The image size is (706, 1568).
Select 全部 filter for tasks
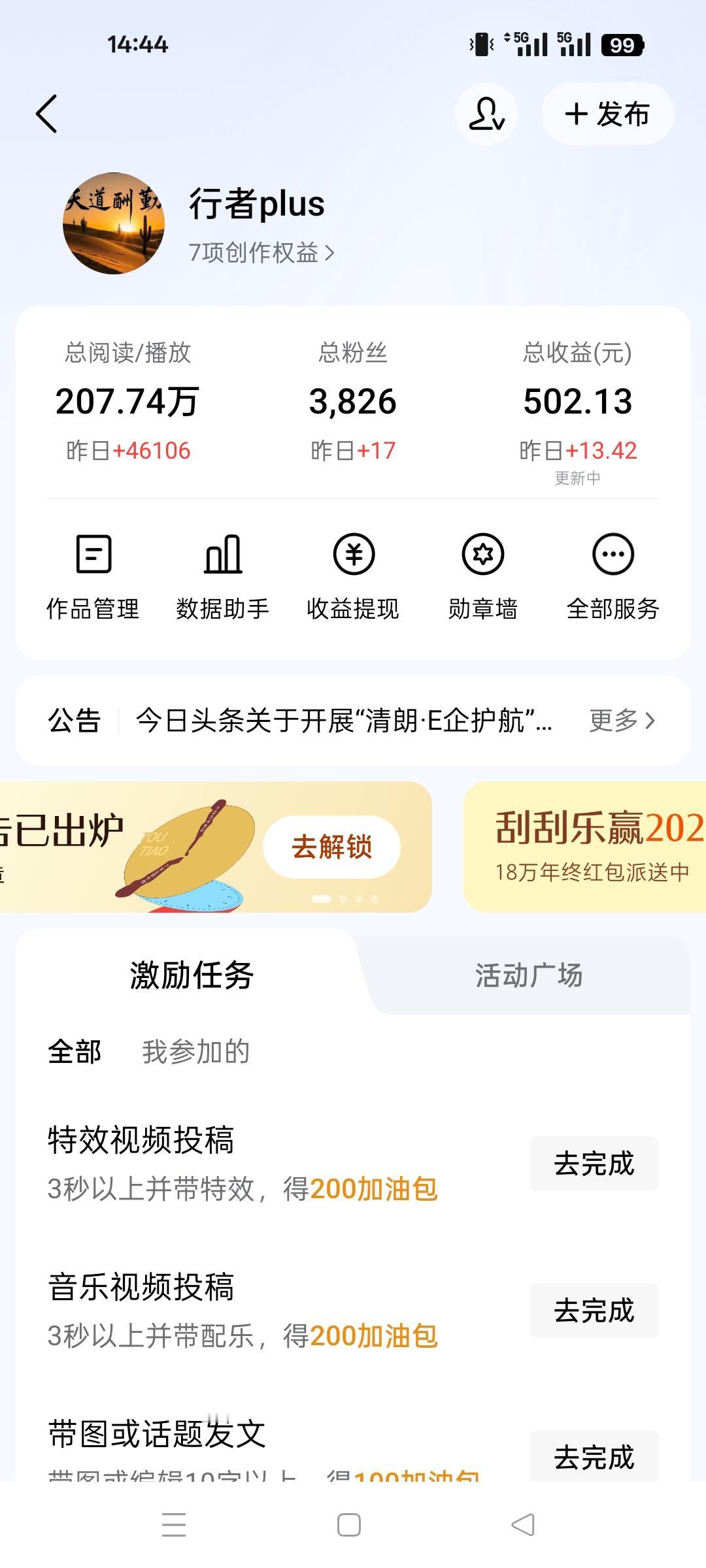(x=73, y=1052)
